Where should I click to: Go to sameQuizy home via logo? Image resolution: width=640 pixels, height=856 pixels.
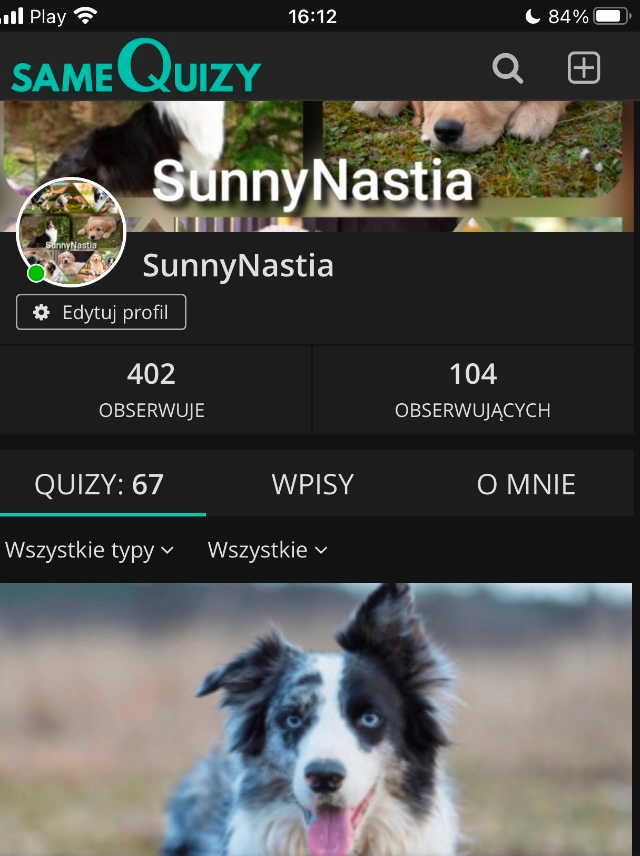click(x=136, y=69)
